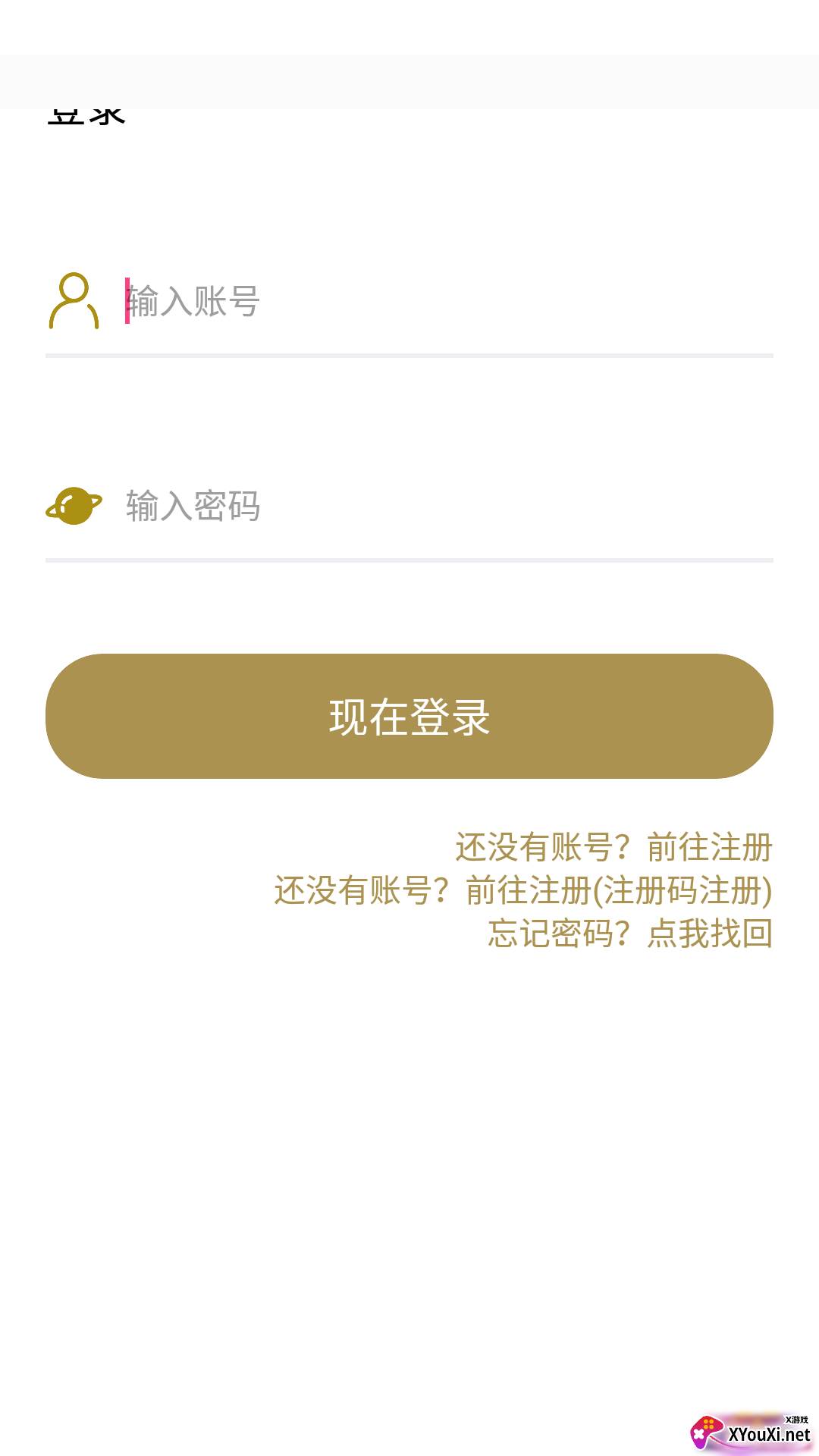Screen dimensions: 819x1456
Task: Open 忘记密码？点我找回 link
Action: (x=629, y=934)
